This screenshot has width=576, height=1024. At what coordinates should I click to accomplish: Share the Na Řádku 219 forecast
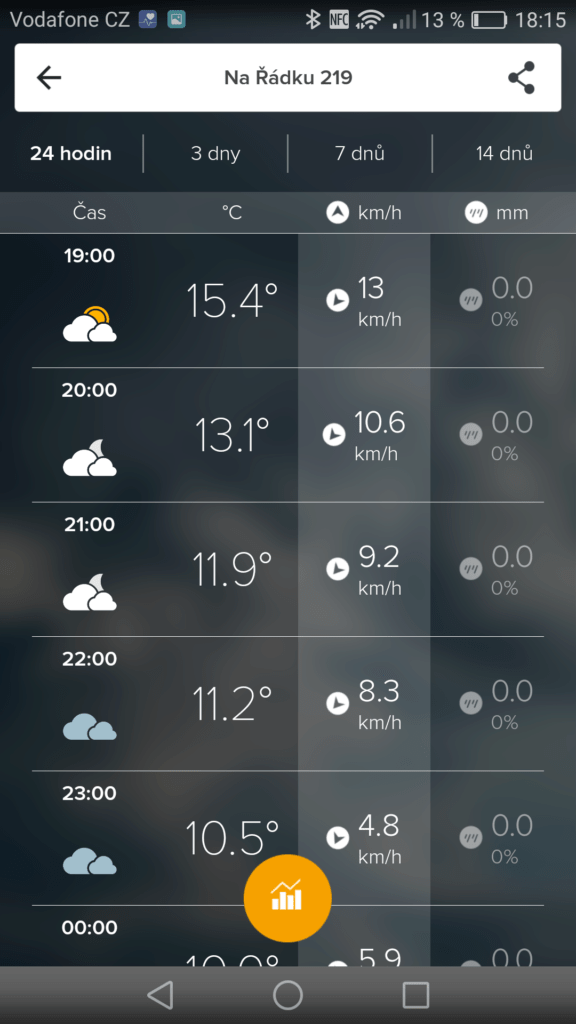(x=522, y=78)
